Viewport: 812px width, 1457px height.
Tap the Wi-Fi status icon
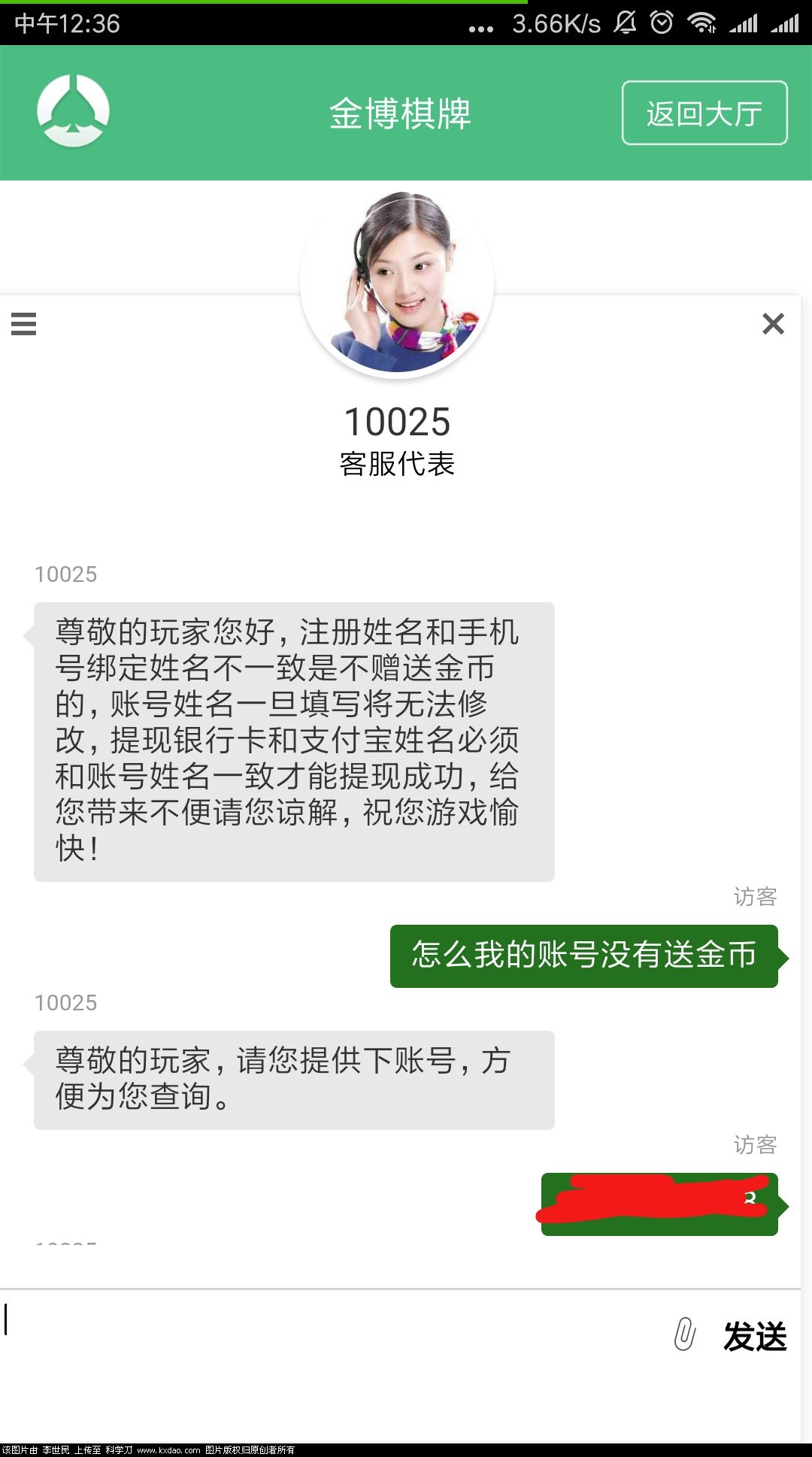[x=704, y=23]
